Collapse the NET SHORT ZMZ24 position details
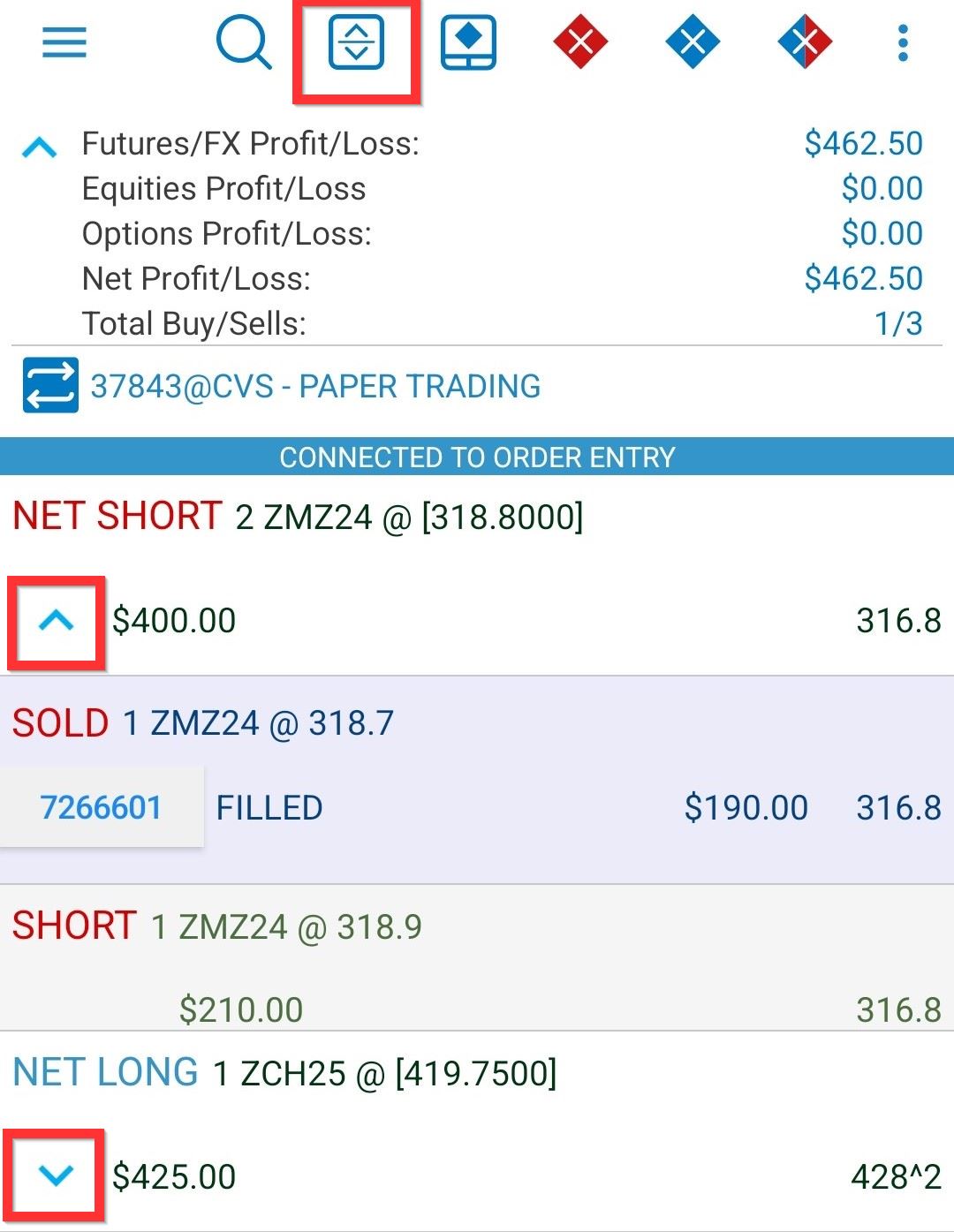The height and width of the screenshot is (1232, 954). 57,622
